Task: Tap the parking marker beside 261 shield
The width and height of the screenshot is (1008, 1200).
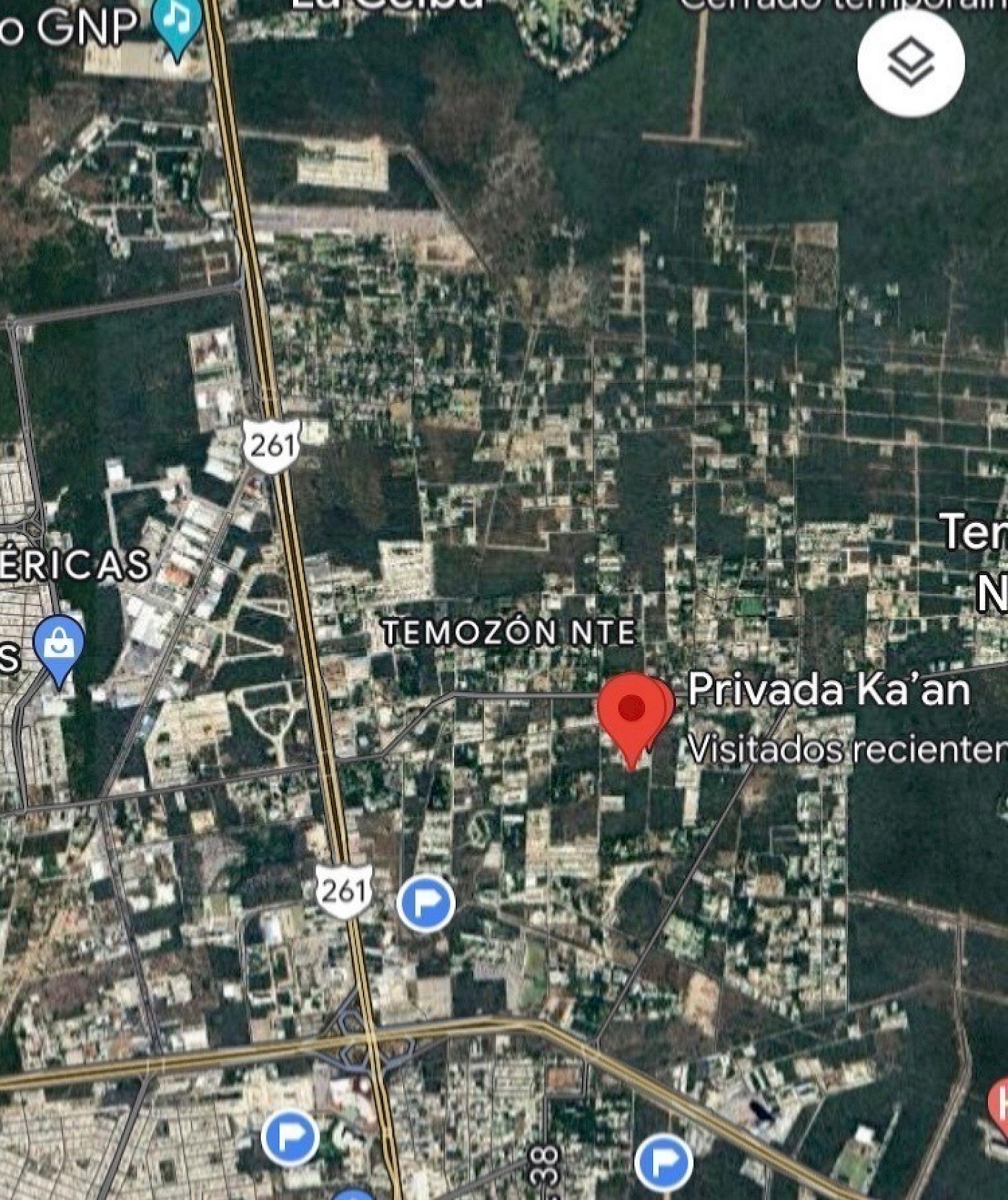Action: tap(426, 903)
